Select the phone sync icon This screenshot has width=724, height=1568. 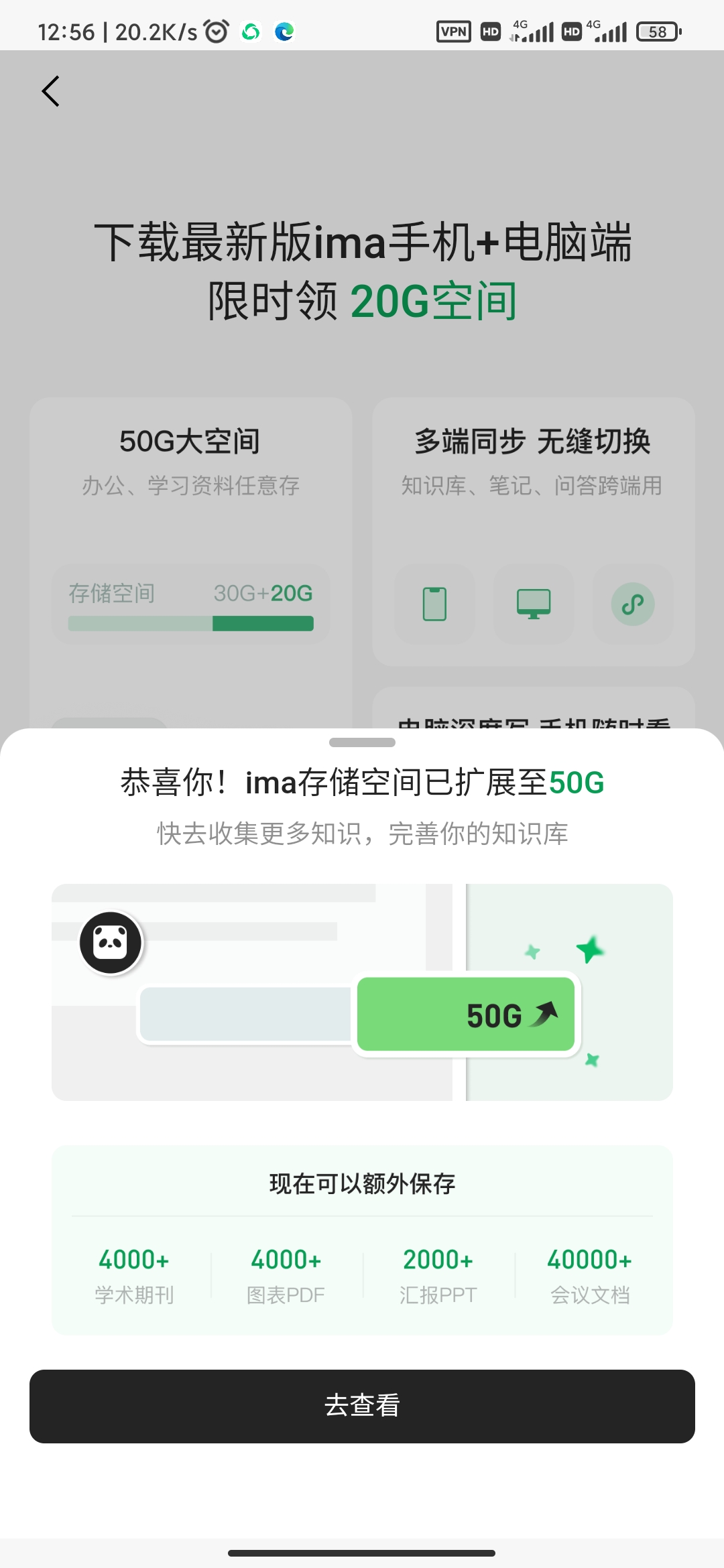pos(434,605)
